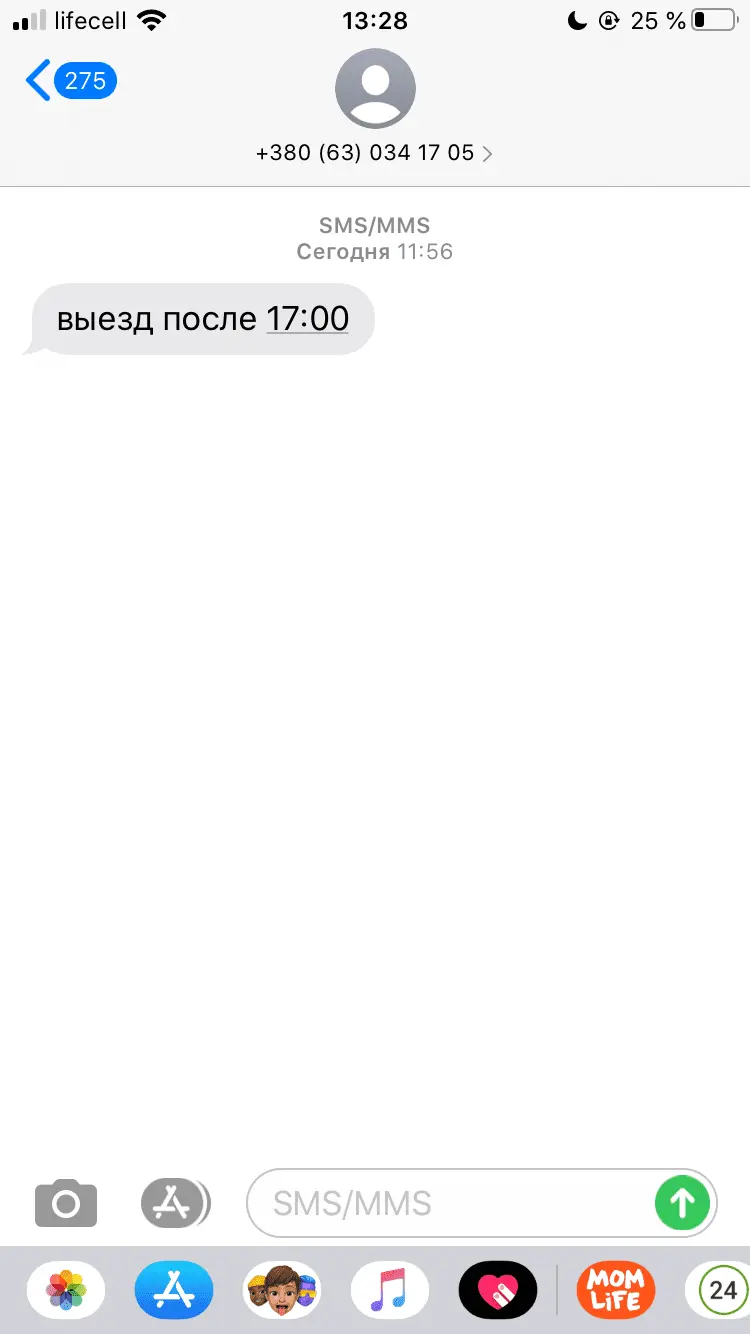Open the Mom Life app
Screen dimensions: 750x1334
[x=615, y=1290]
